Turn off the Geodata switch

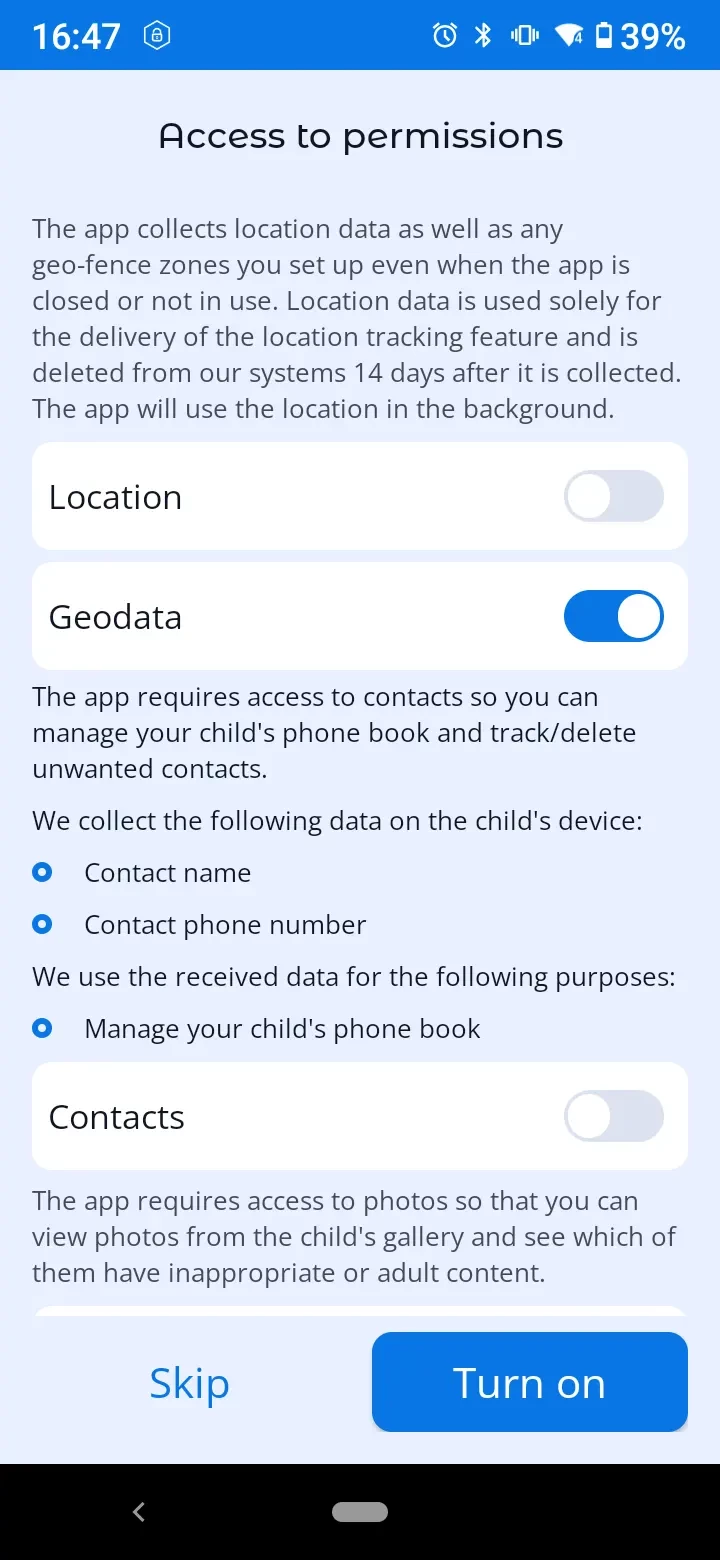pyautogui.click(x=613, y=617)
